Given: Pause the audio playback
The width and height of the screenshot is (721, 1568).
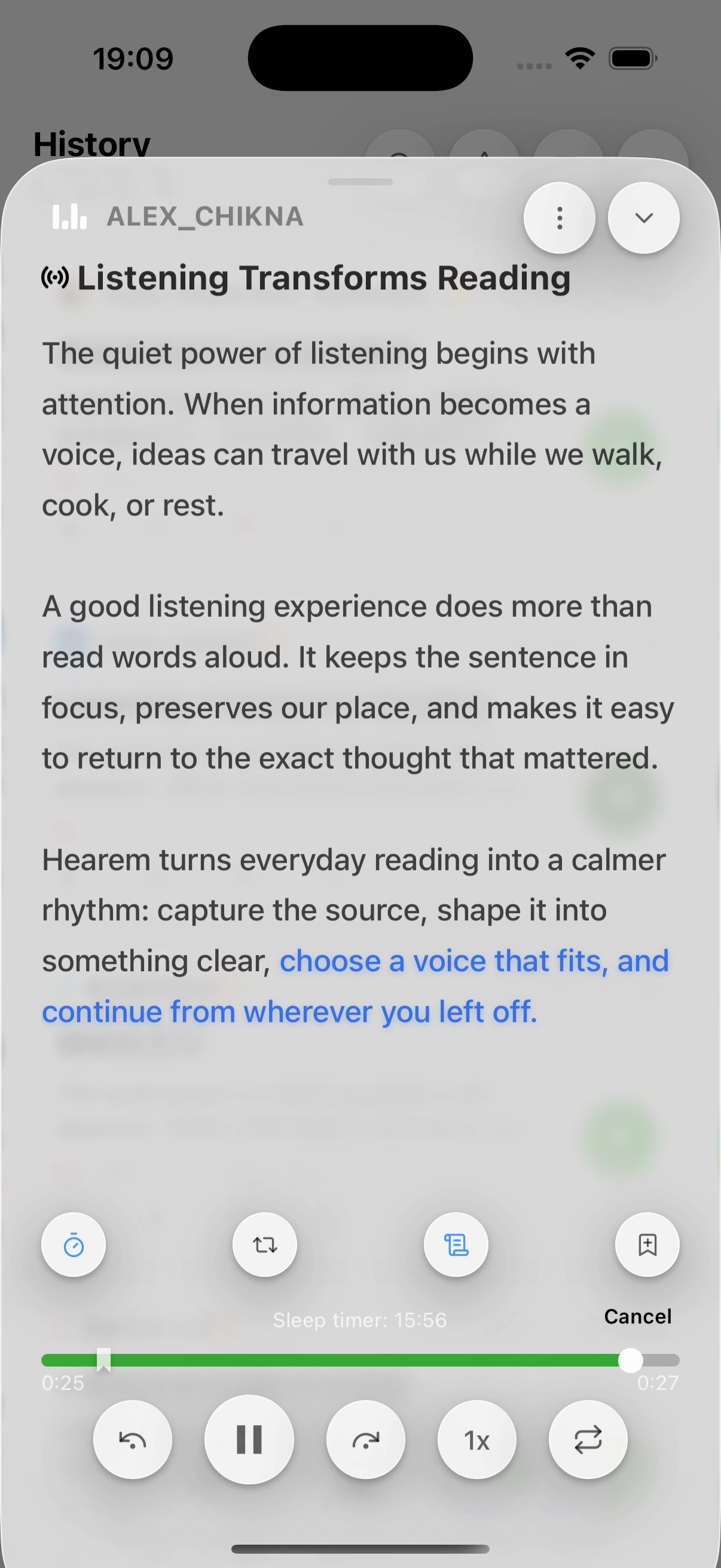Looking at the screenshot, I should tap(249, 1439).
